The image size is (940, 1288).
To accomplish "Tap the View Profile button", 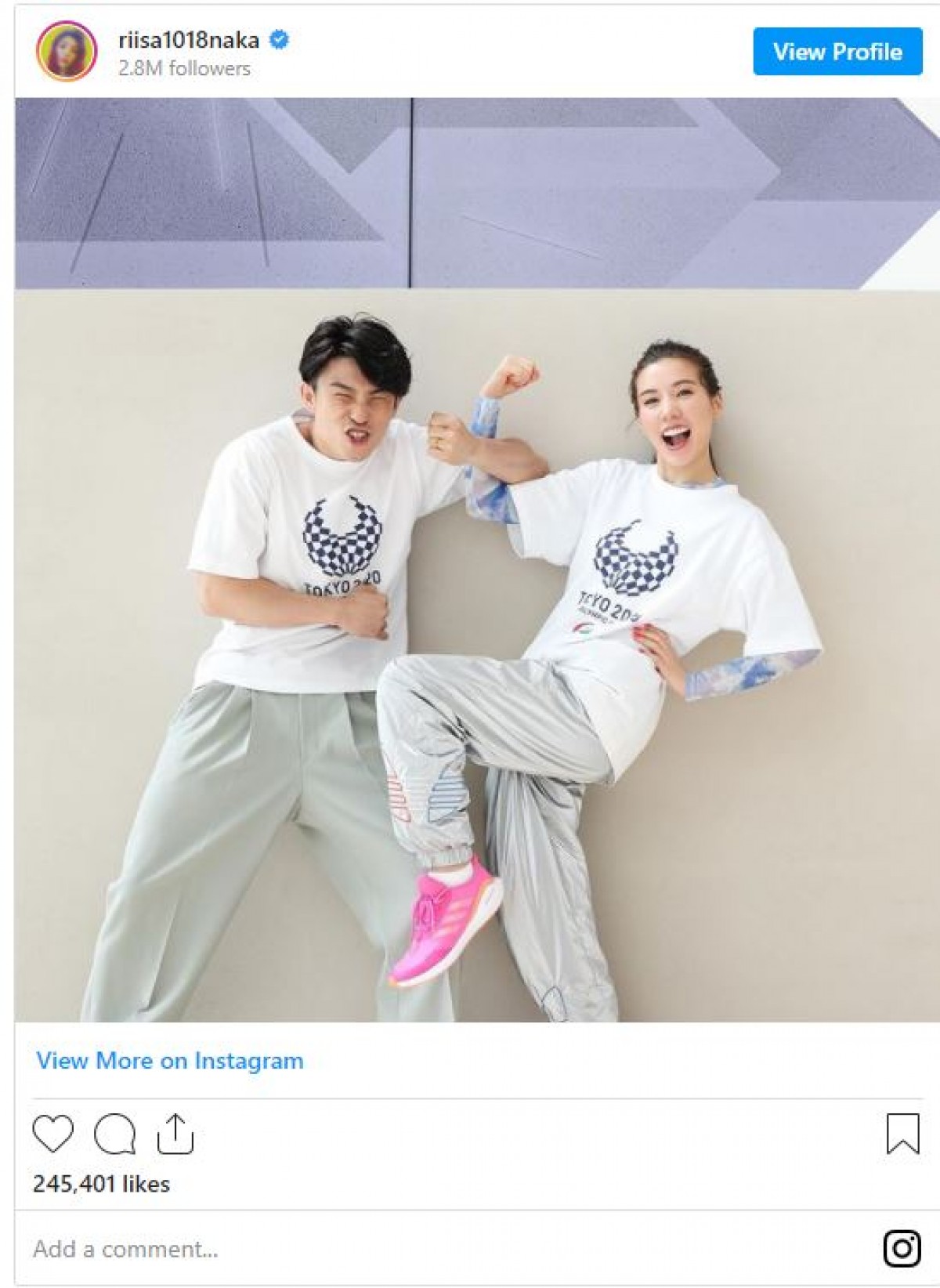I will click(x=837, y=52).
